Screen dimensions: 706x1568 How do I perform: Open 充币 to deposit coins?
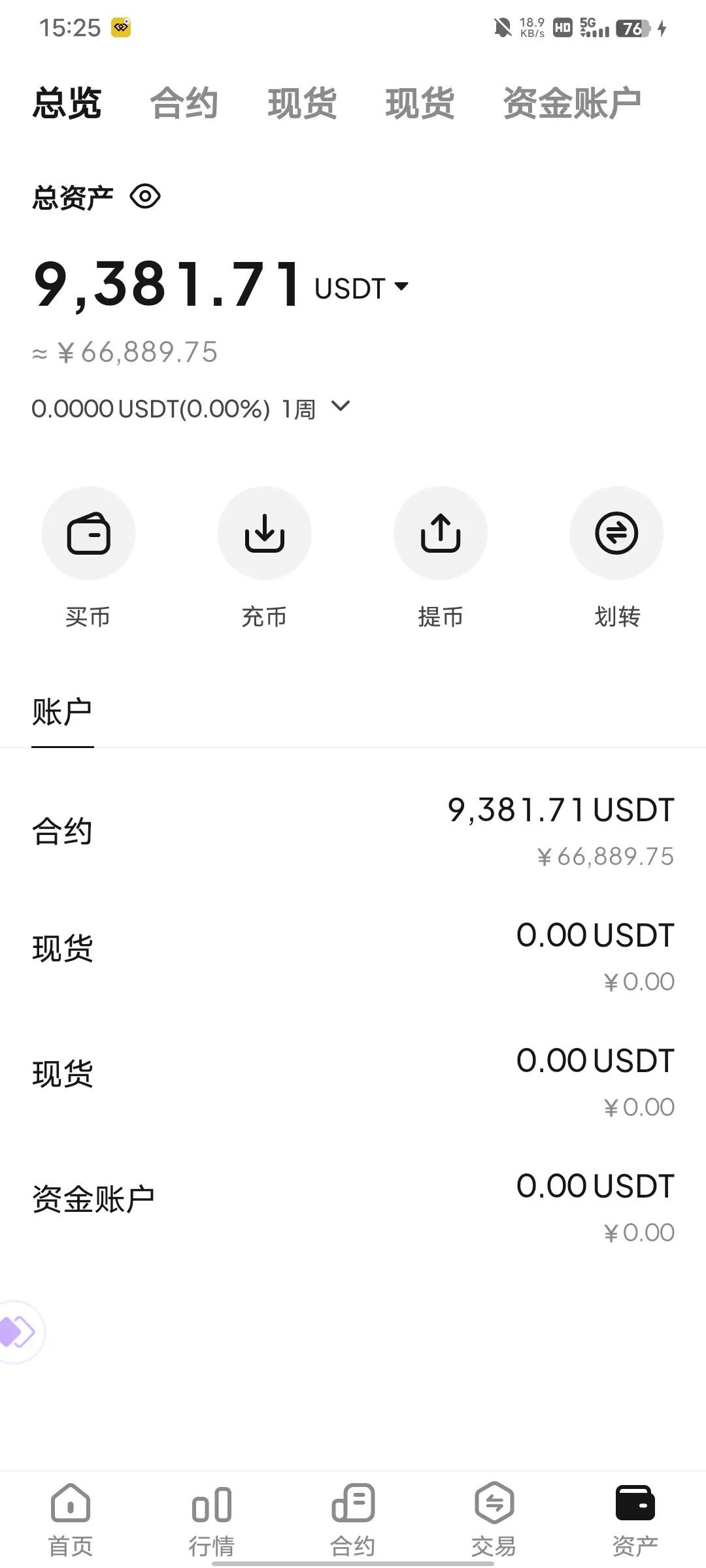click(x=264, y=534)
